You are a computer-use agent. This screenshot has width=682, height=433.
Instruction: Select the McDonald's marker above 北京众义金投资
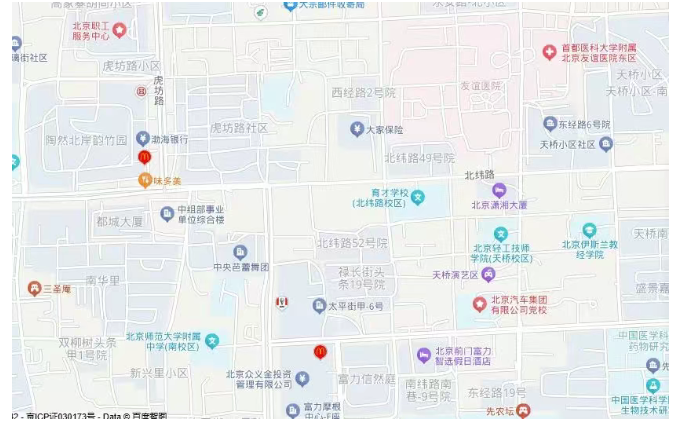coord(320,351)
